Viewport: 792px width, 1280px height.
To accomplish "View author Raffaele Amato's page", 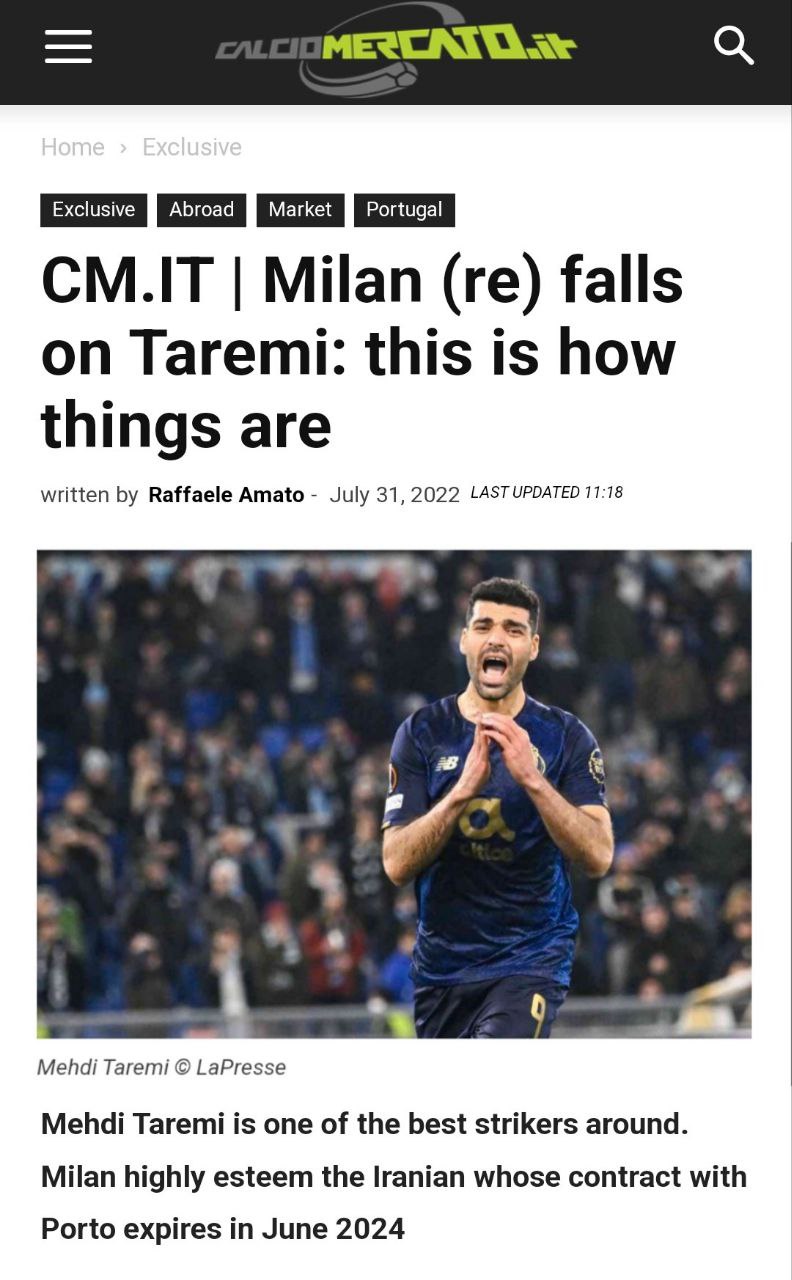I will point(226,495).
